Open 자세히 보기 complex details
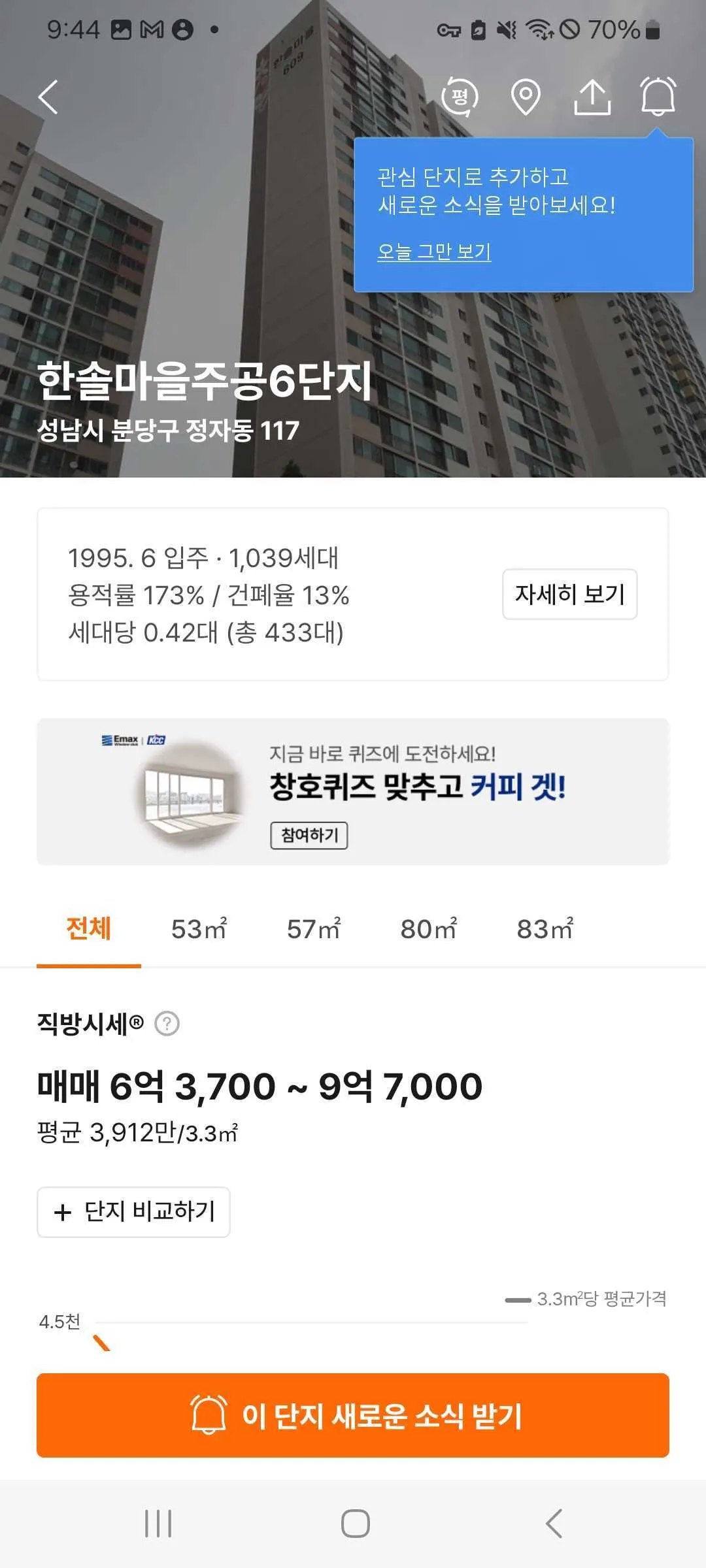706x1568 pixels. pyautogui.click(x=569, y=594)
